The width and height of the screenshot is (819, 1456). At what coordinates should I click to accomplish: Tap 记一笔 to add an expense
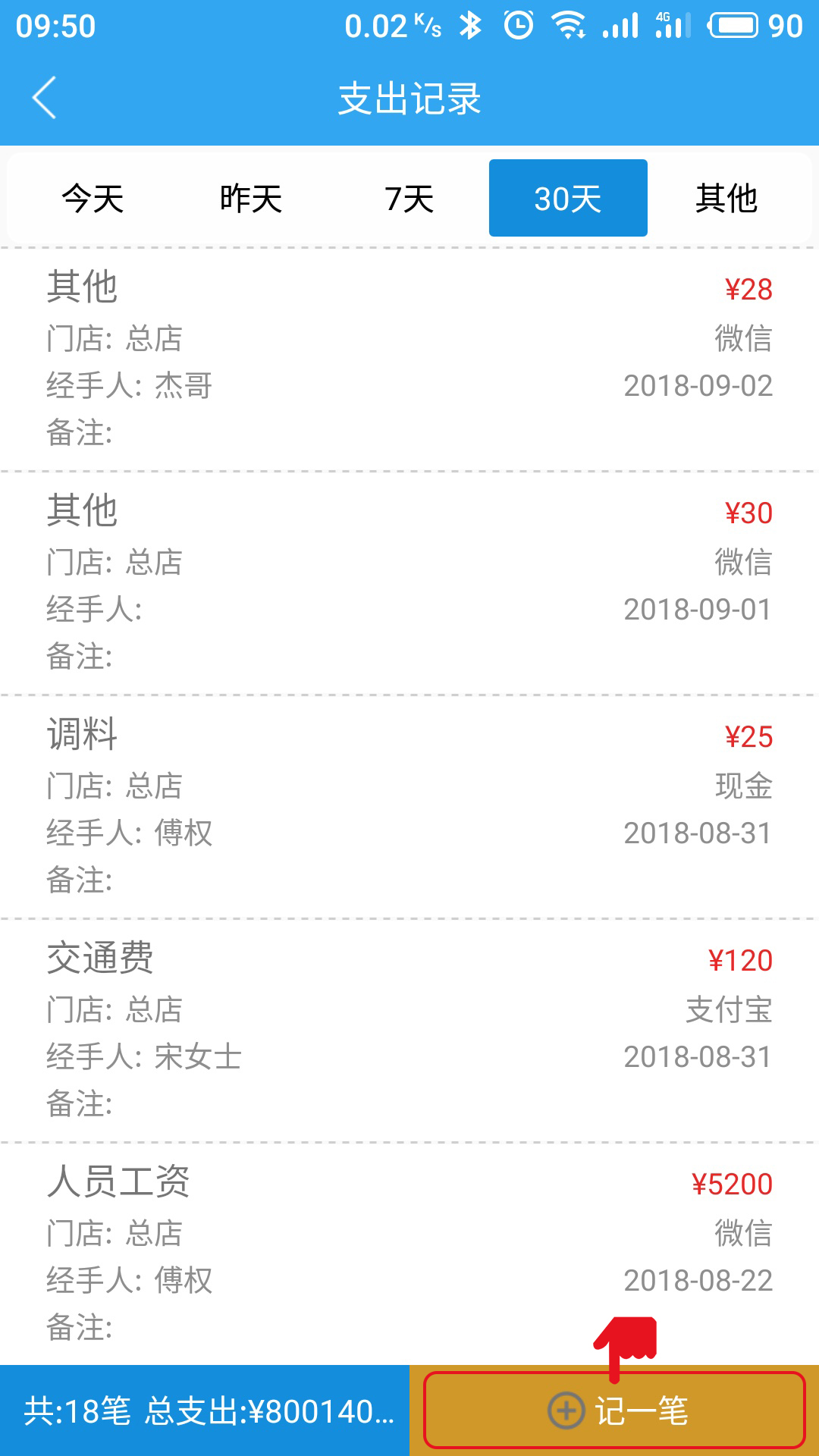click(614, 1410)
